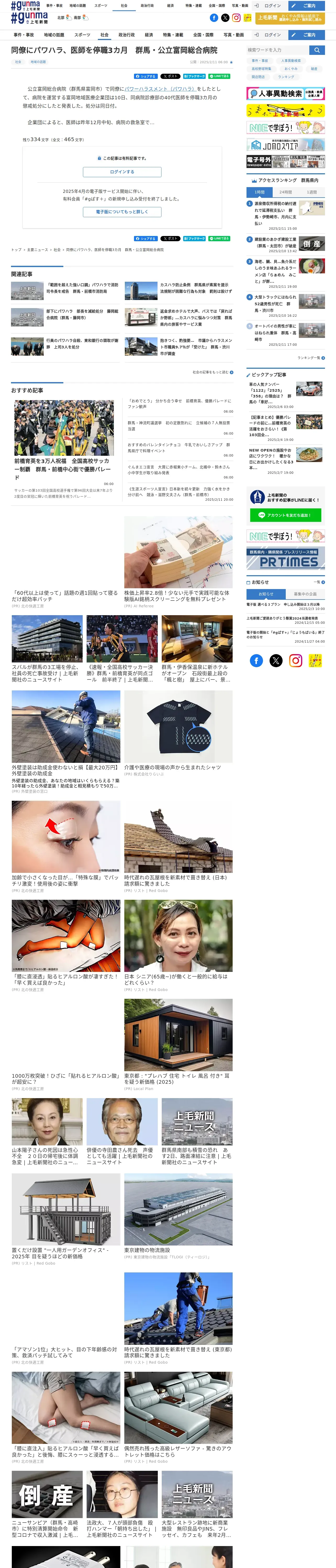The height and width of the screenshot is (1568, 336).
Task: Go to 主要ニュース in the breadcrumb
Action: [37, 250]
